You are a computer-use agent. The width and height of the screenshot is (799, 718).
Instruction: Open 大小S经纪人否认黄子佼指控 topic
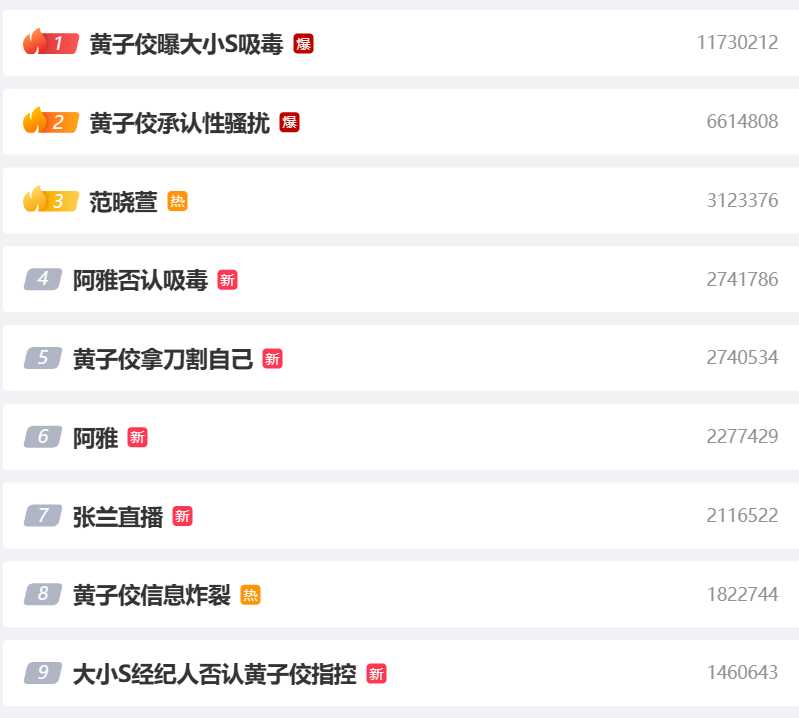pos(214,673)
